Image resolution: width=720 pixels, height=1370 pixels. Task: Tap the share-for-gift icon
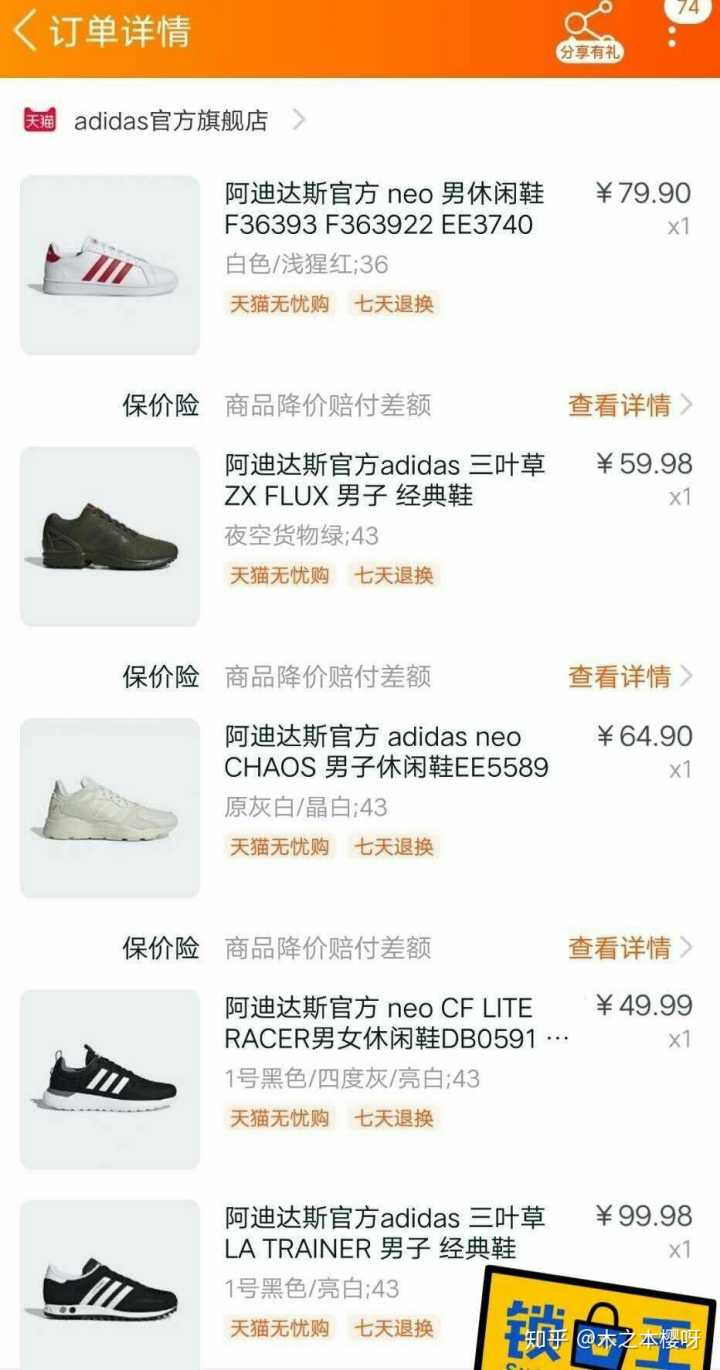pyautogui.click(x=589, y=32)
